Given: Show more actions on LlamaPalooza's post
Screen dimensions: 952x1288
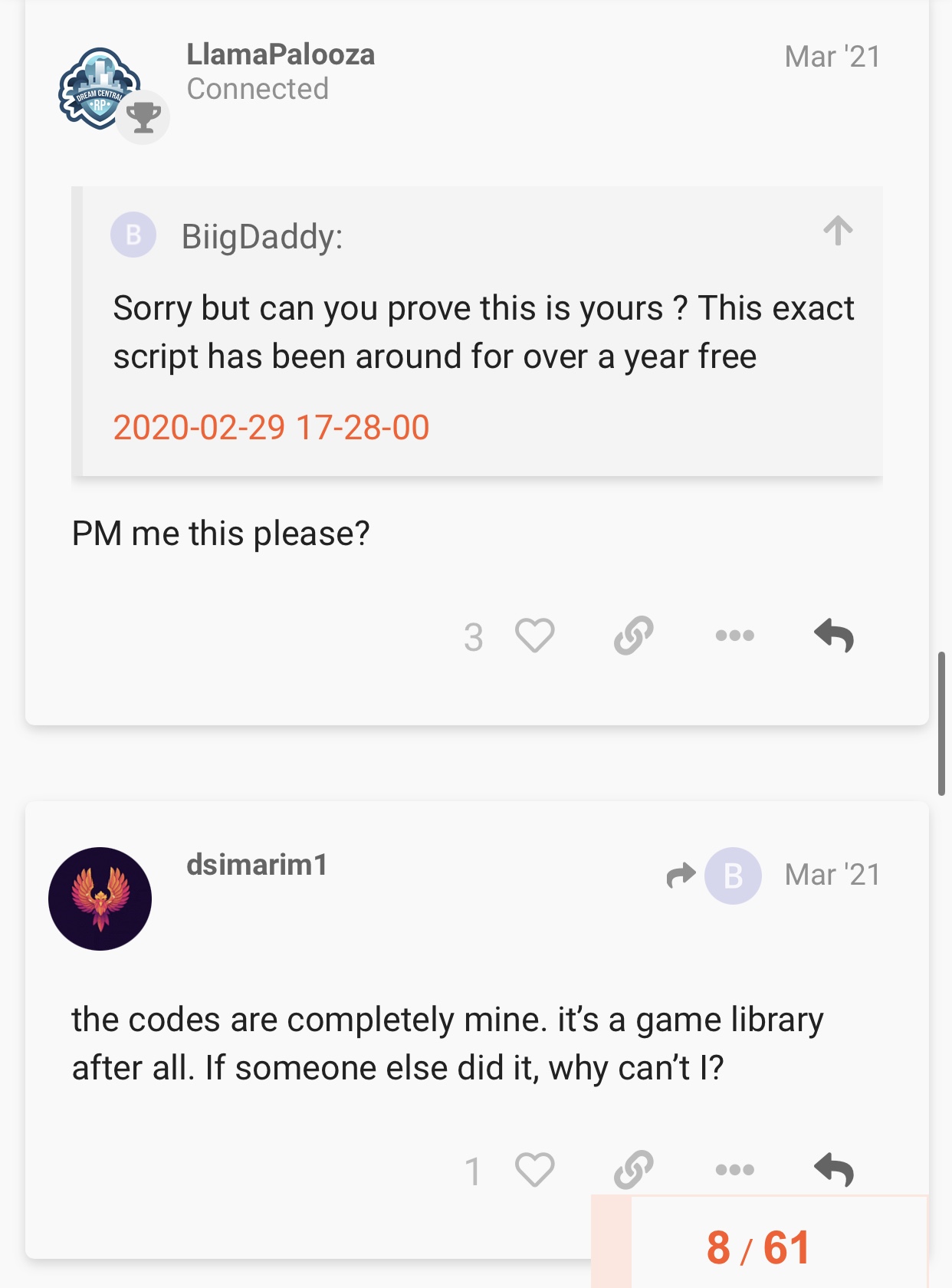Looking at the screenshot, I should point(734,636).
